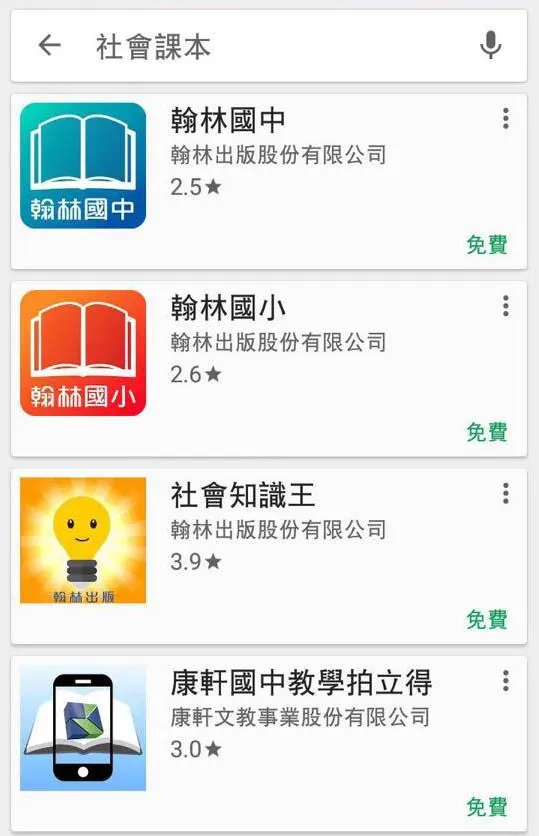The height and width of the screenshot is (836, 539).
Task: Go back using the arrow icon
Action: click(x=50, y=45)
